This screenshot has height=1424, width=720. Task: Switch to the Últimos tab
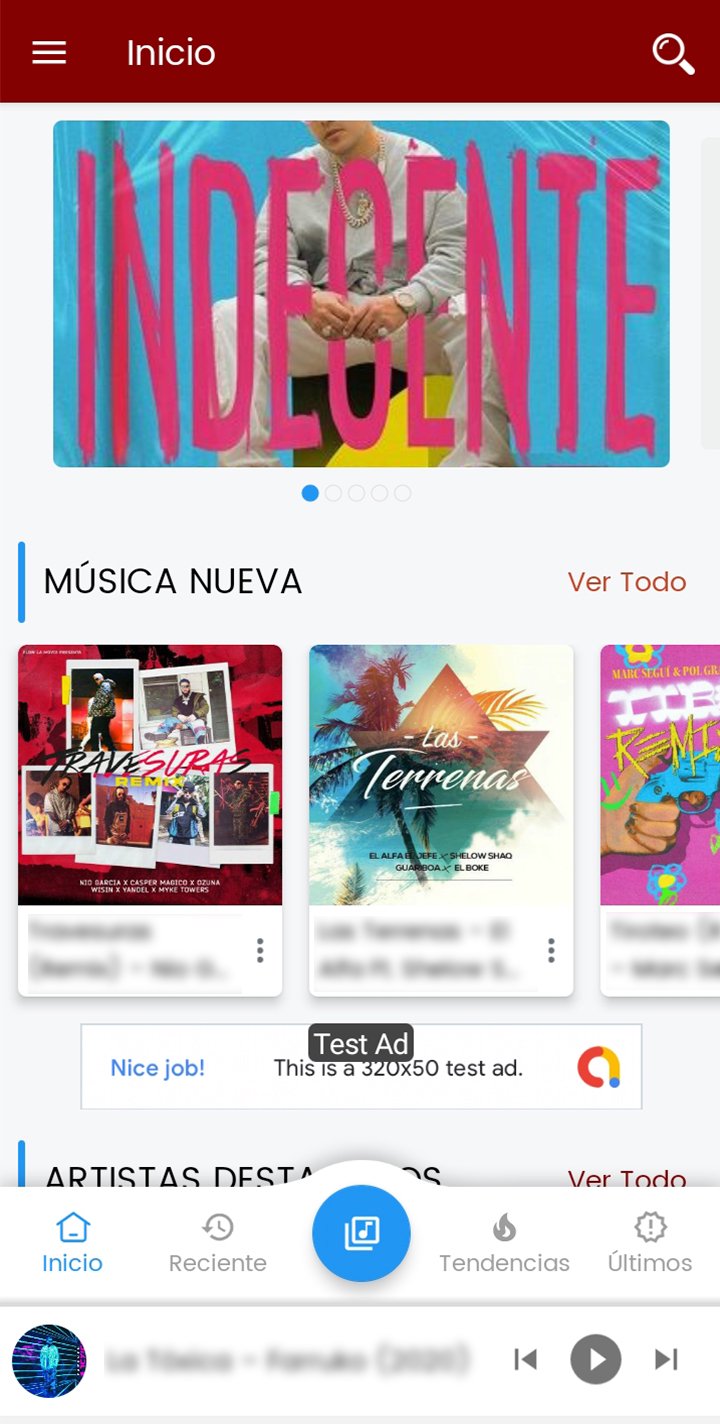[x=650, y=1243]
